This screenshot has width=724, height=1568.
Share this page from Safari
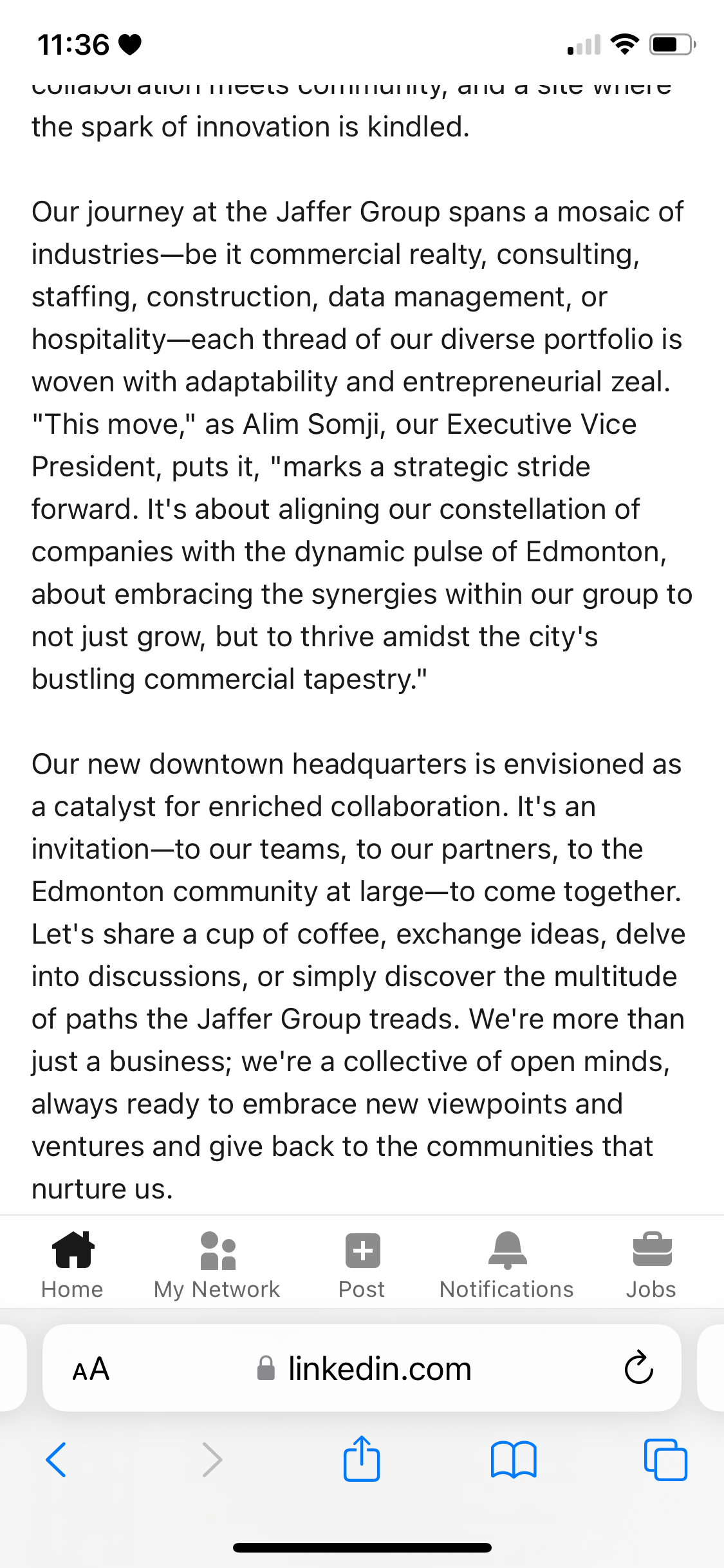(x=362, y=1458)
